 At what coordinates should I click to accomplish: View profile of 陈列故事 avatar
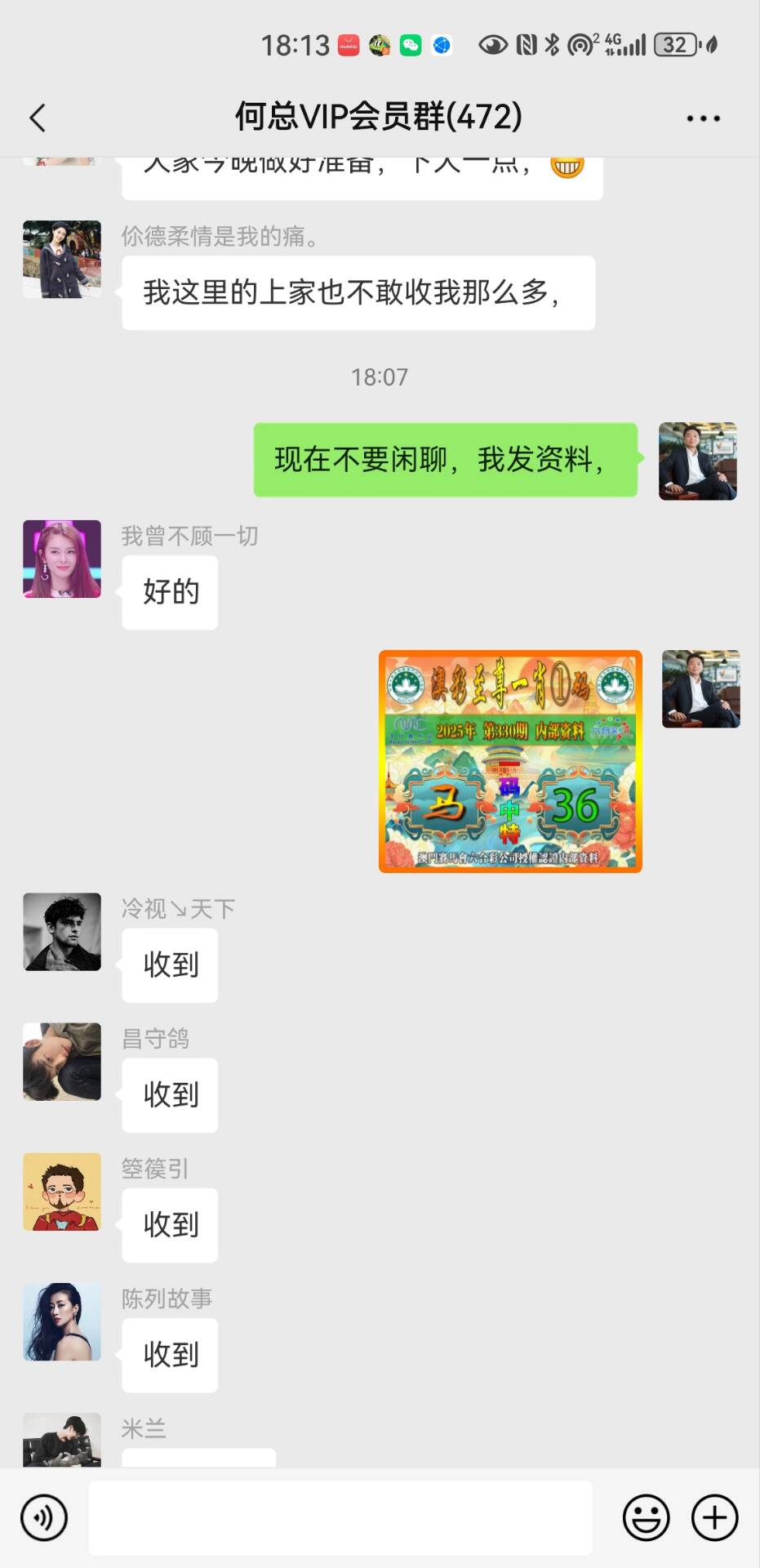[62, 1321]
